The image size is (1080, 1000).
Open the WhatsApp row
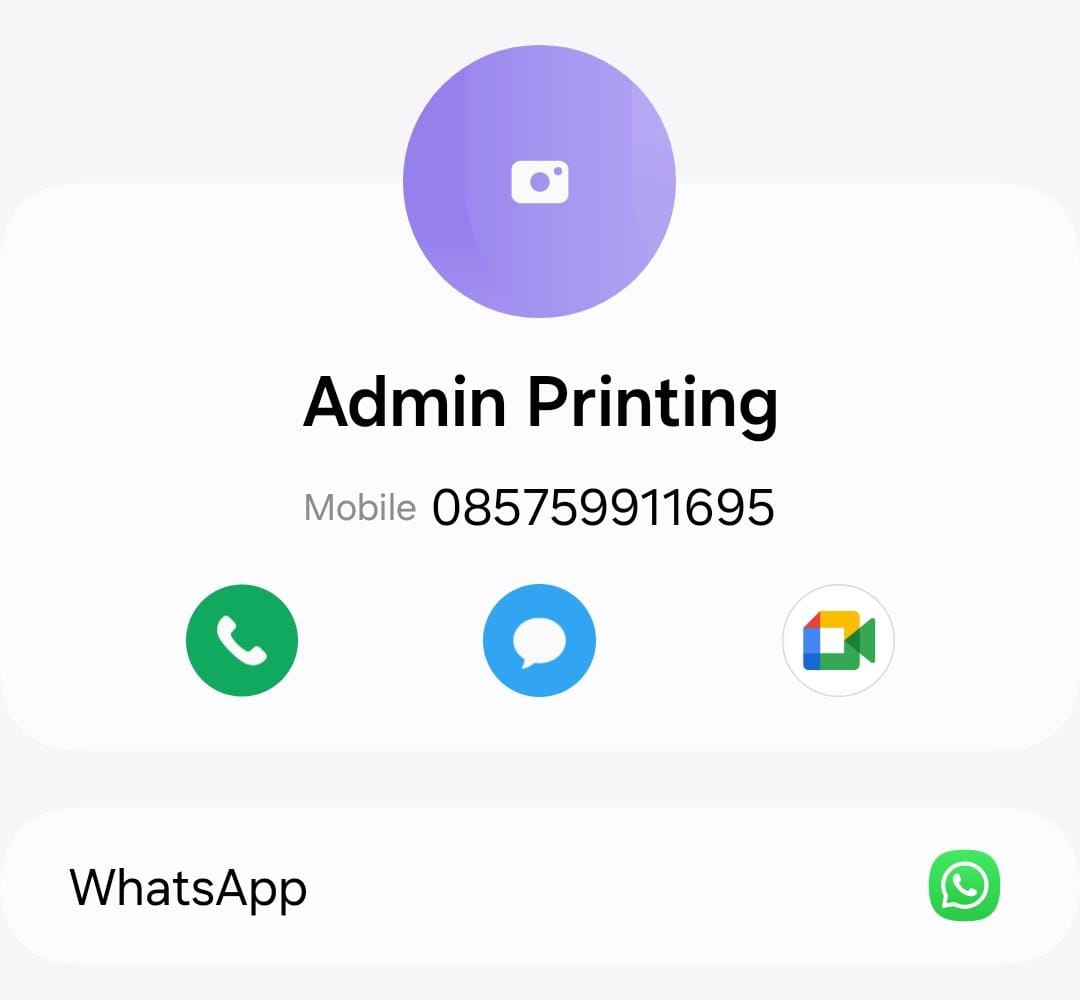(x=539, y=886)
